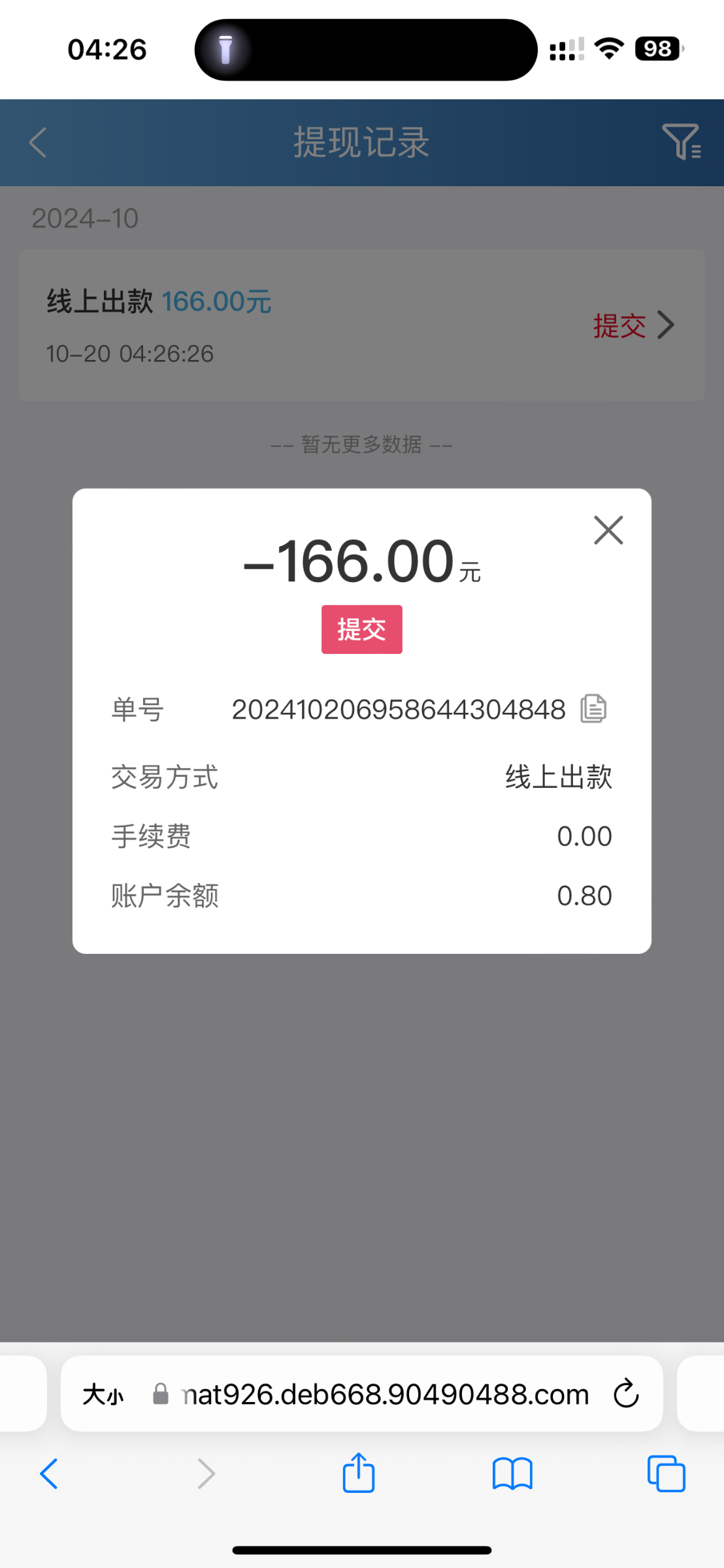Screen dimensions: 724x1568
Task: Close the withdrawal detail dialog
Action: pyautogui.click(x=608, y=530)
